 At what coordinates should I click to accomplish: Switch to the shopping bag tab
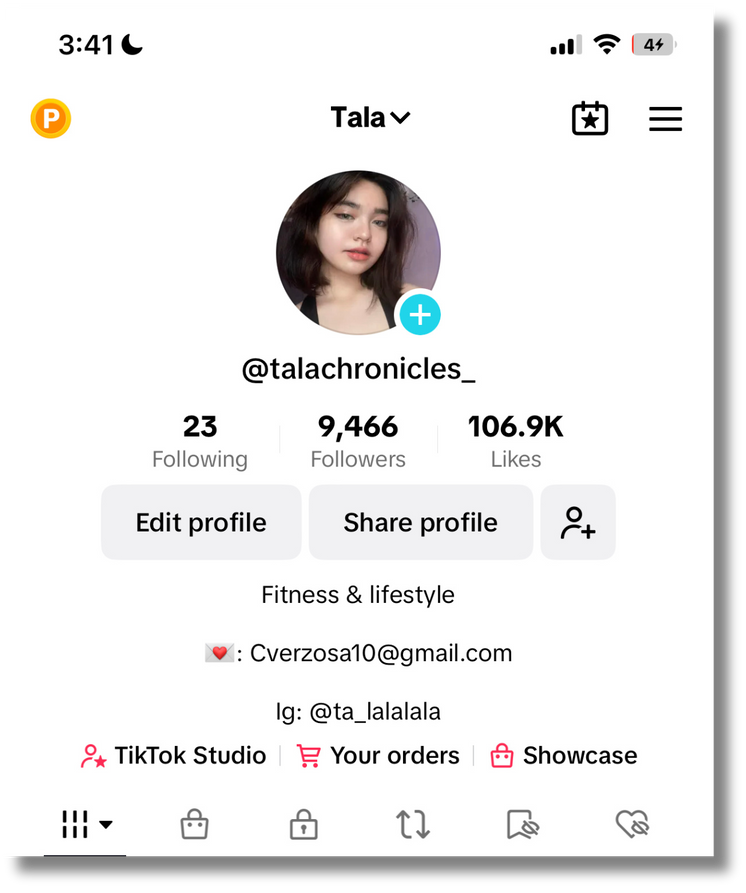tap(195, 825)
